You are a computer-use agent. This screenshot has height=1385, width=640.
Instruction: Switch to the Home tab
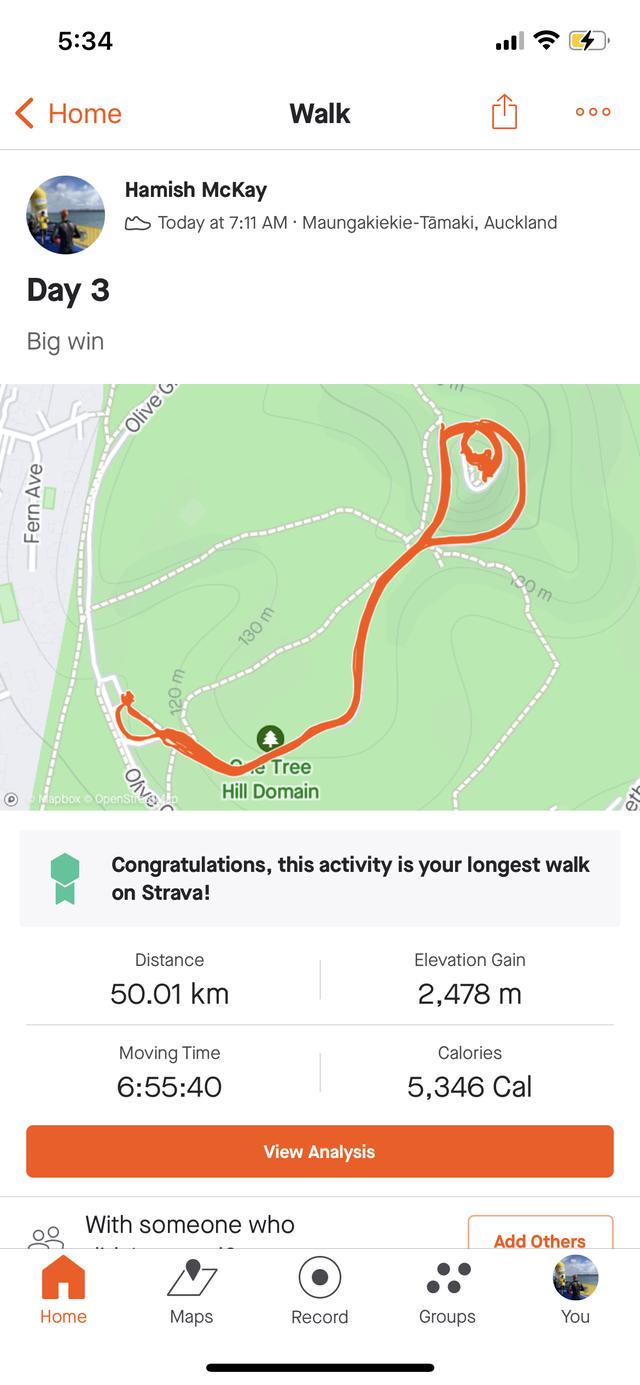[x=63, y=1290]
